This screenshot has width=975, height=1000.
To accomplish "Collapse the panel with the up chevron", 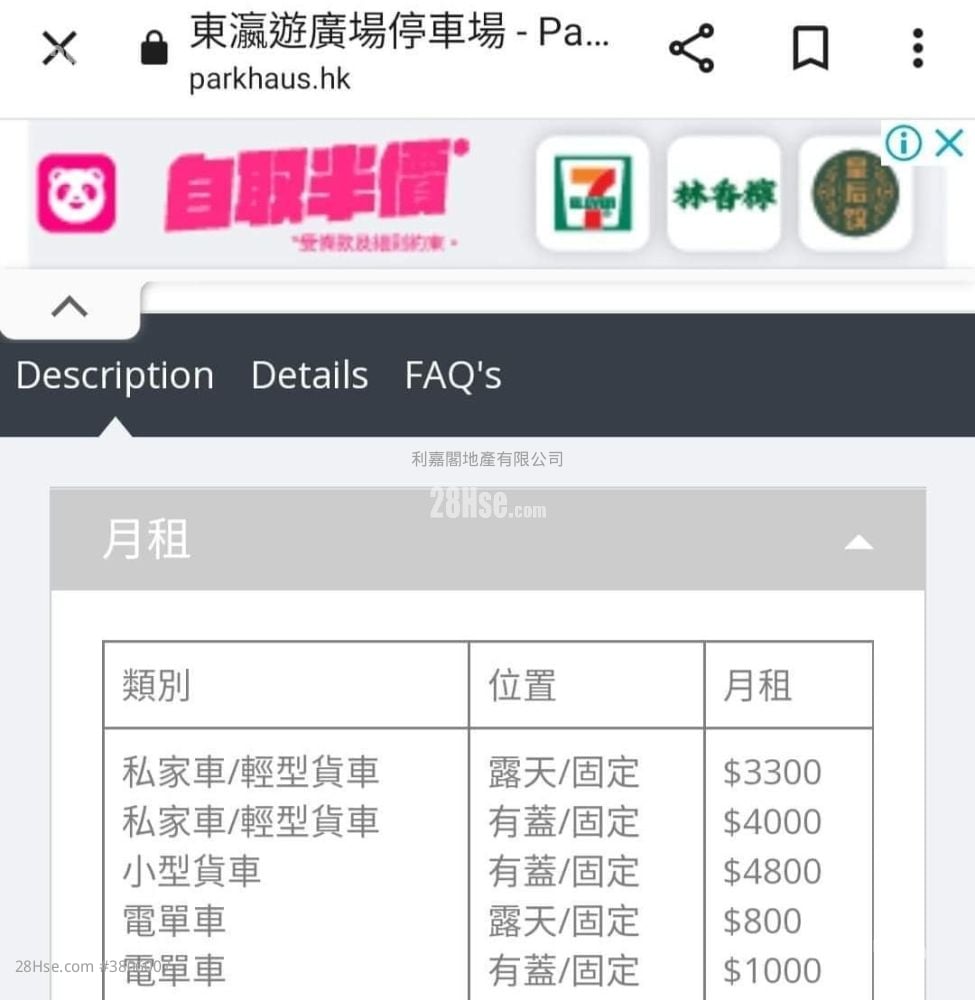I will (69, 307).
